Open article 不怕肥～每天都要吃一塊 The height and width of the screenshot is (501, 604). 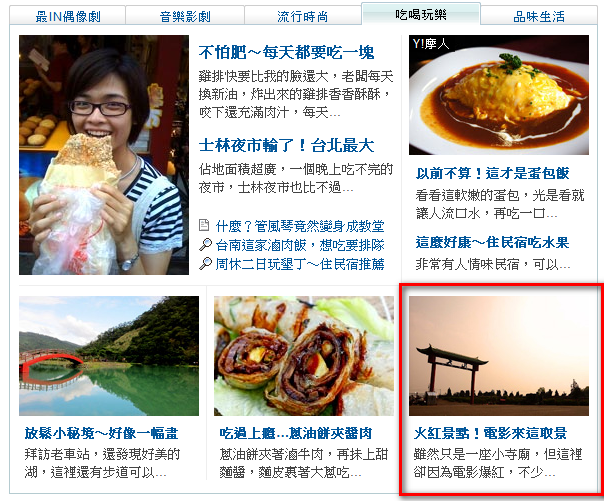pyautogui.click(x=286, y=52)
